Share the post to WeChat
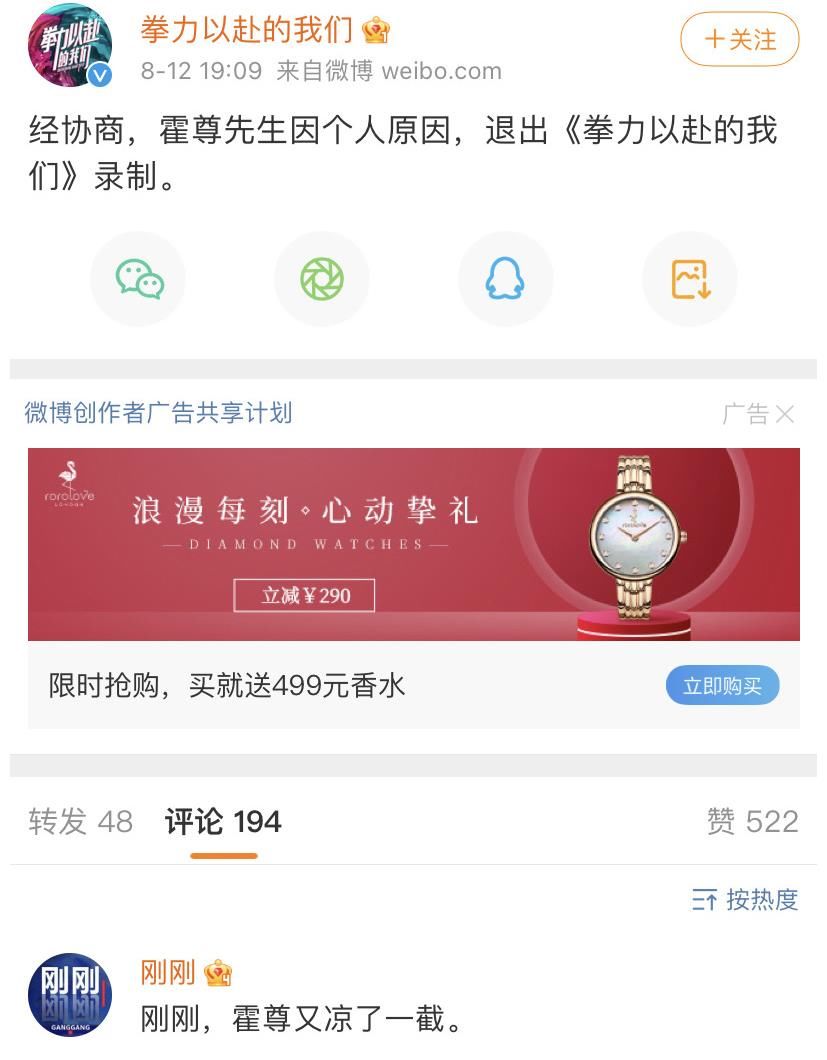The image size is (827, 1060). 138,278
